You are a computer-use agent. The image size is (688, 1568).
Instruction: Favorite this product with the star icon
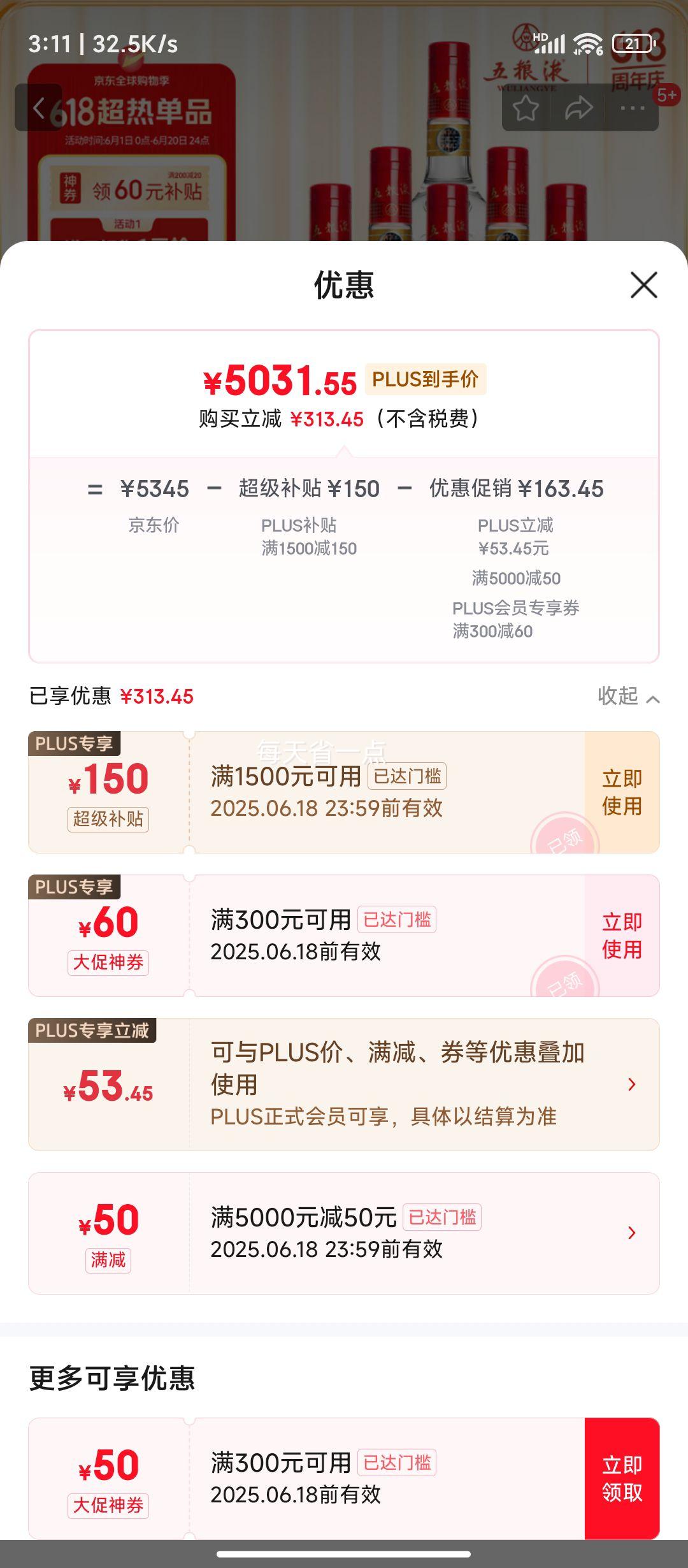[526, 108]
